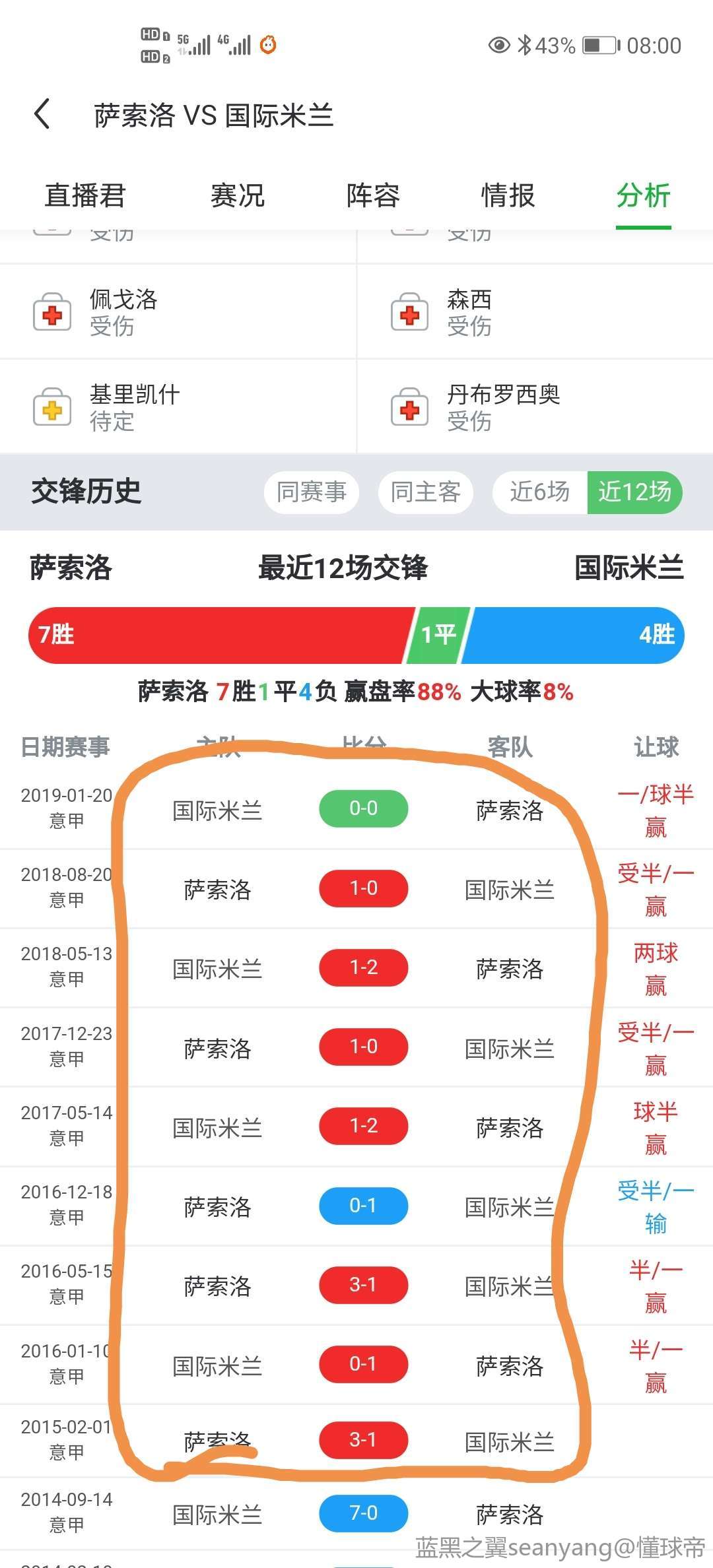Screen dimensions: 713x1568
Task: View the 2017-05-14 国际米兰 1-2 萨索洛 match
Action: [363, 1126]
